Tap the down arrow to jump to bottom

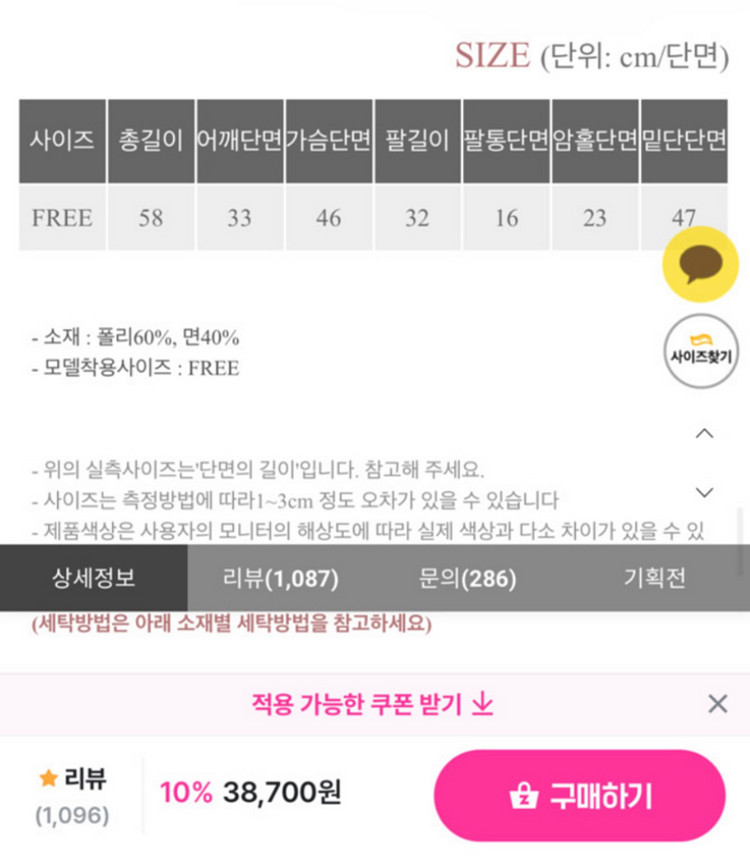(704, 492)
